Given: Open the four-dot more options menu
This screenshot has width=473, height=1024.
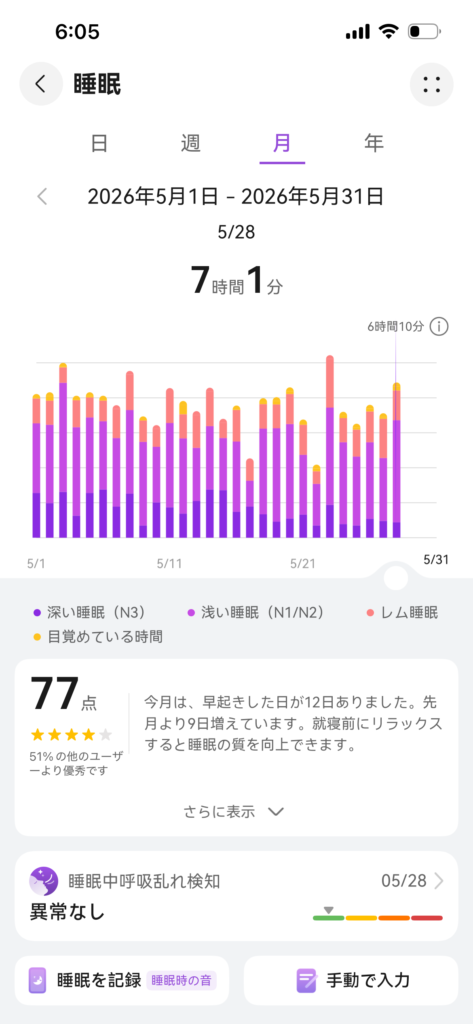Looking at the screenshot, I should (x=431, y=84).
